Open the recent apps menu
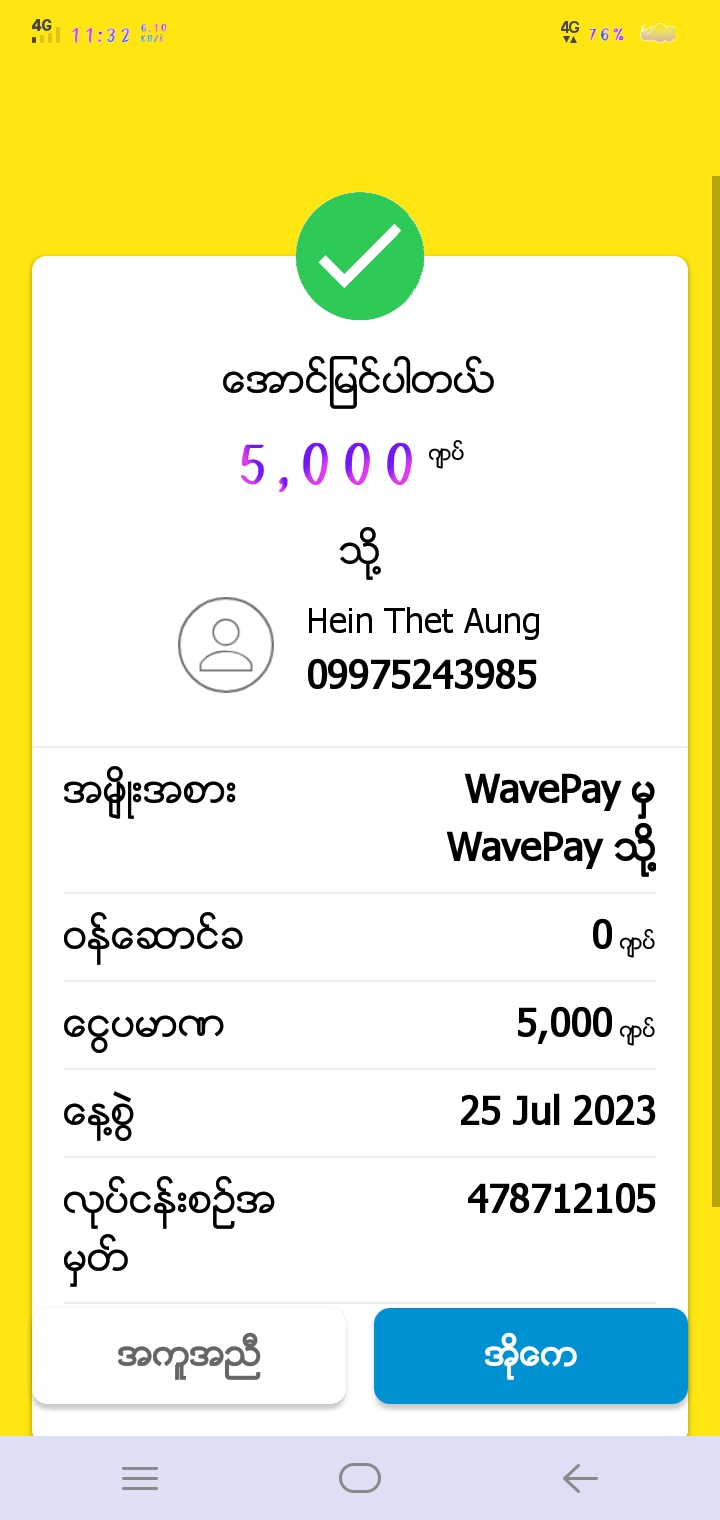Screen dimensions: 720x1520 click(x=140, y=1478)
